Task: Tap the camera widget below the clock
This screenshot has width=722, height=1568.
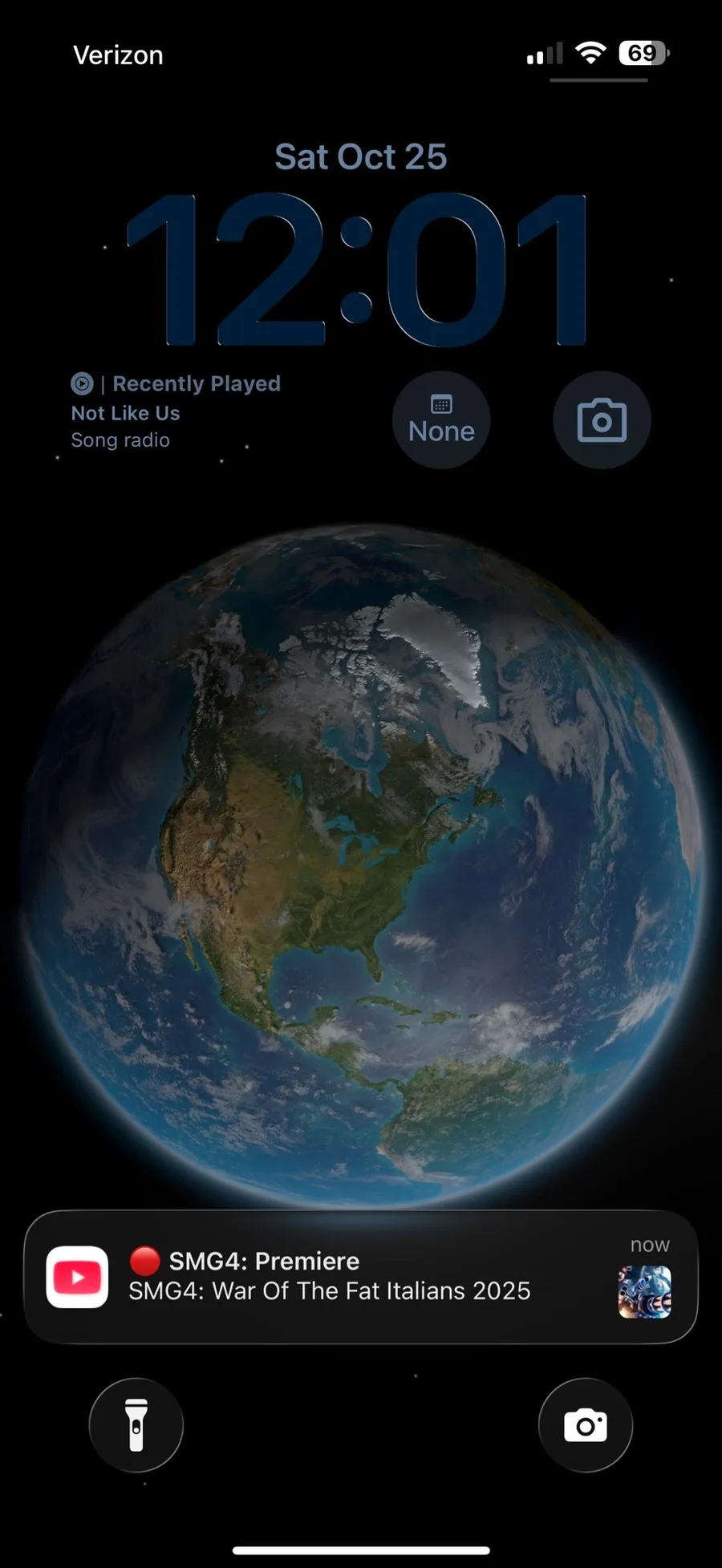Action: [602, 419]
